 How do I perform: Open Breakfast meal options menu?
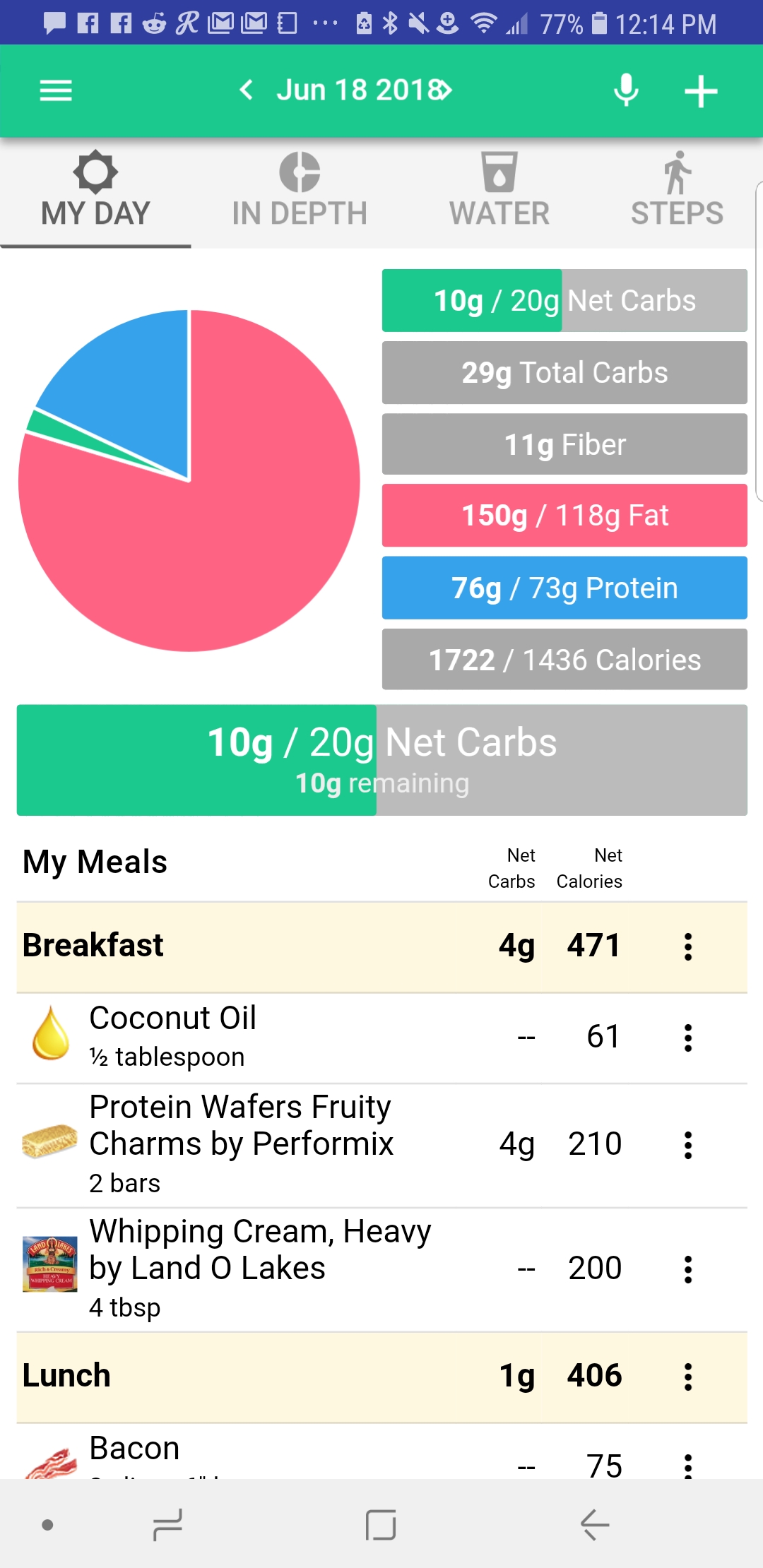687,946
